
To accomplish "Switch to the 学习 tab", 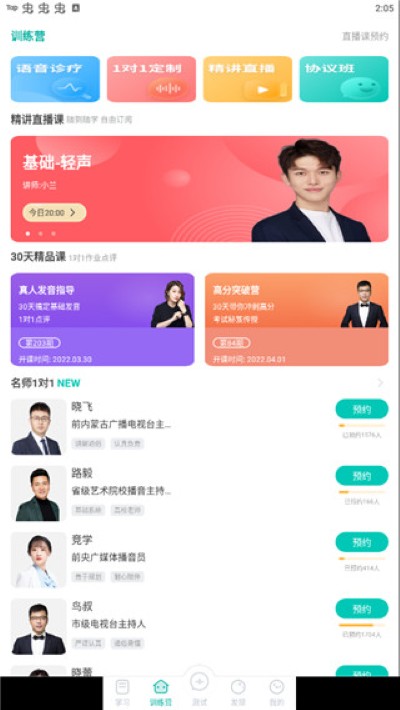I will (x=122, y=693).
